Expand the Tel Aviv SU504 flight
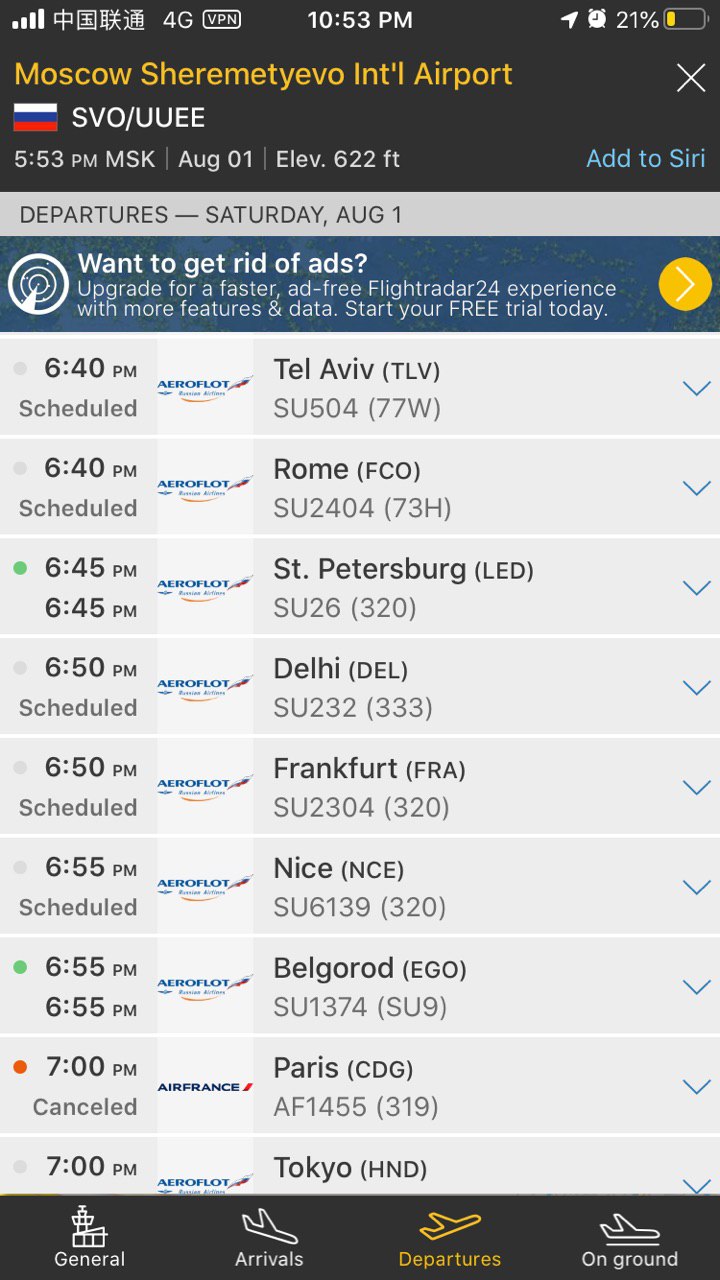The height and width of the screenshot is (1280, 720). [360, 387]
